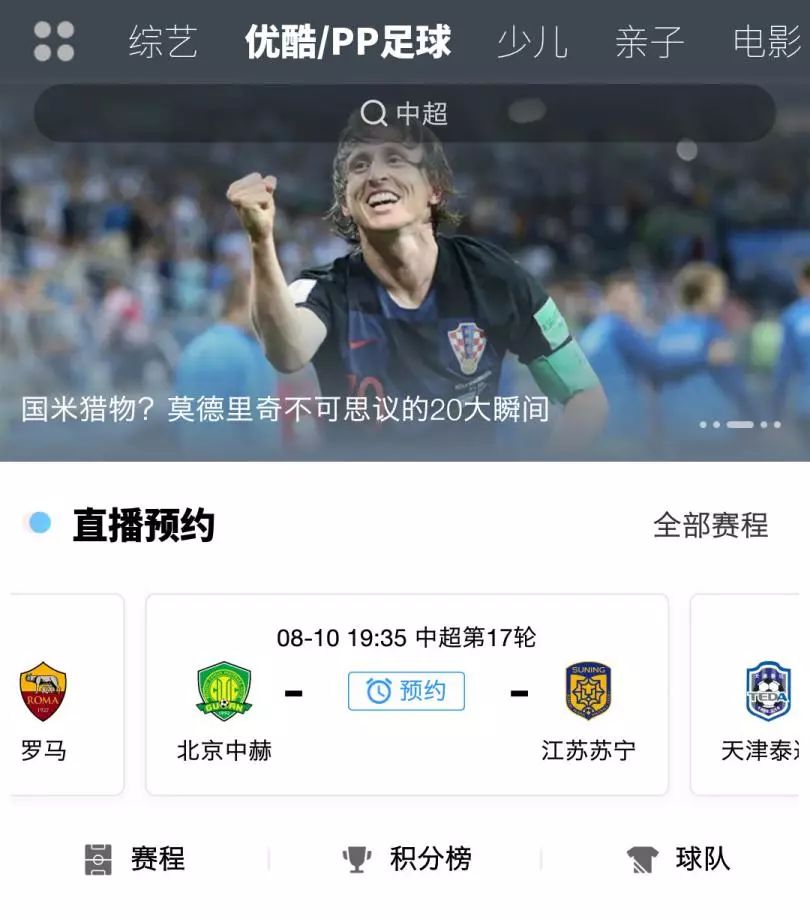The image size is (810, 919).
Task: Open the 罗马 match card
Action: 66,695
